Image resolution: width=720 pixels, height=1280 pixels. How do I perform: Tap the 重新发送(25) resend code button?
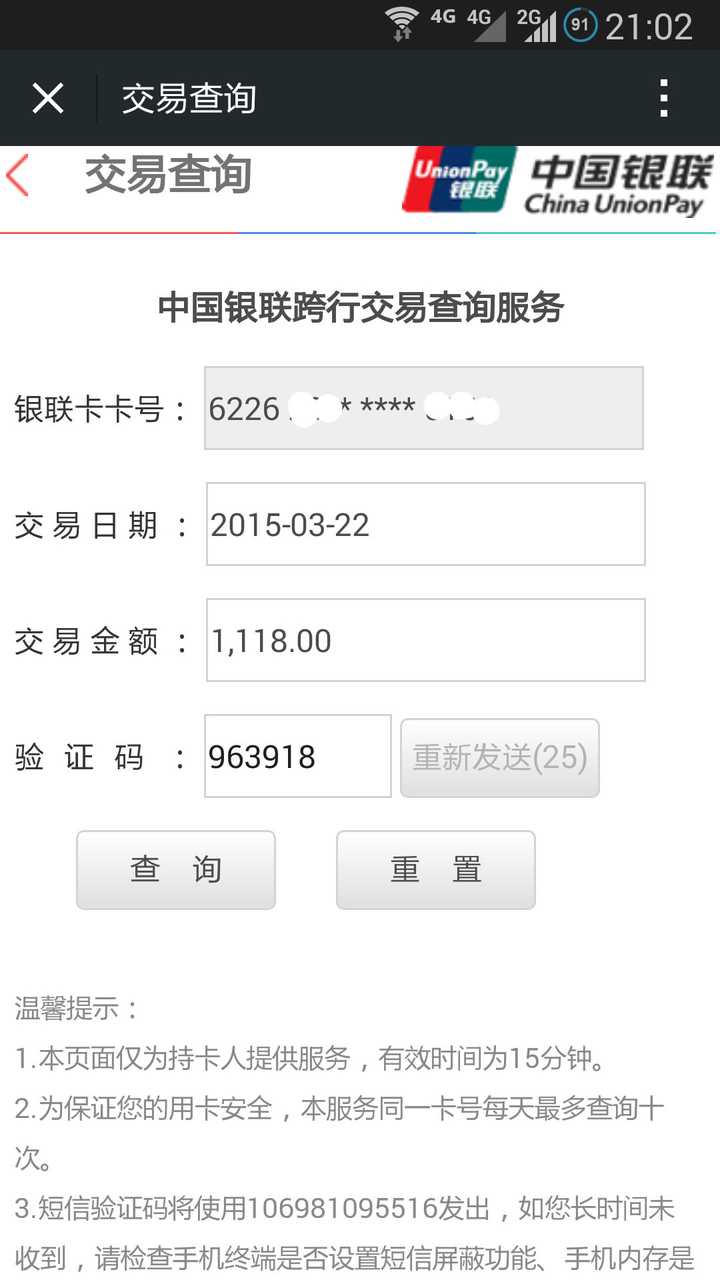pos(499,757)
